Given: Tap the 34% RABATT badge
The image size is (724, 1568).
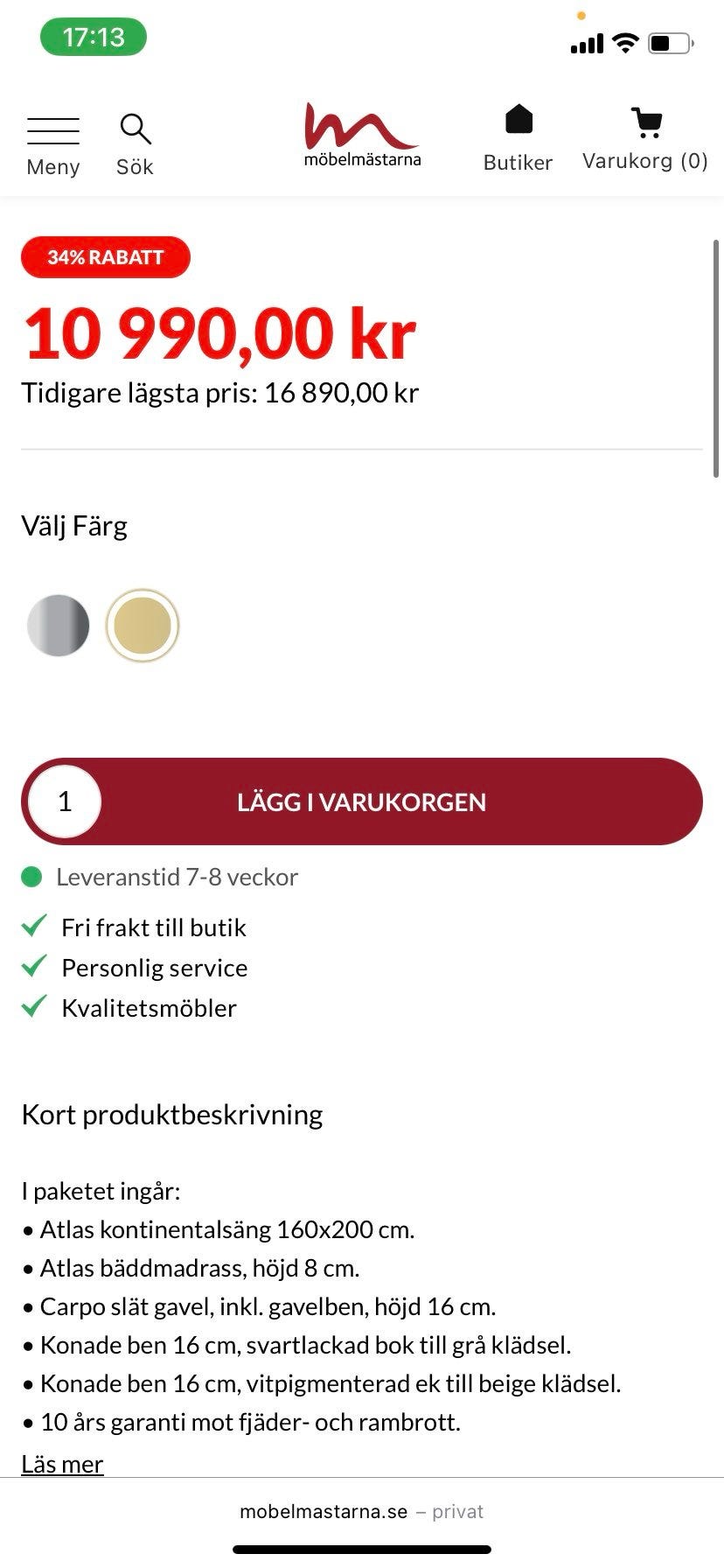Looking at the screenshot, I should (105, 256).
